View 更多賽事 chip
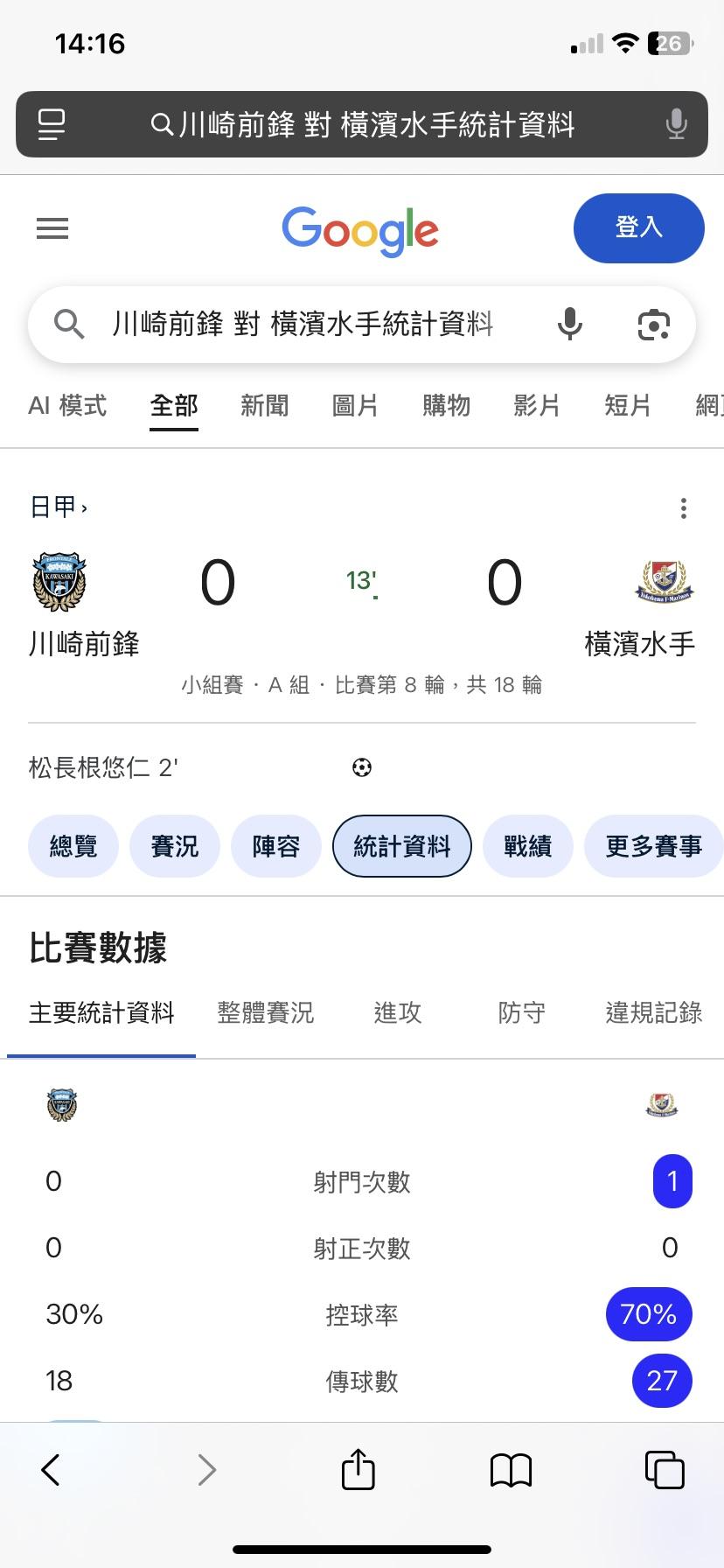The image size is (724, 1568). (x=653, y=846)
